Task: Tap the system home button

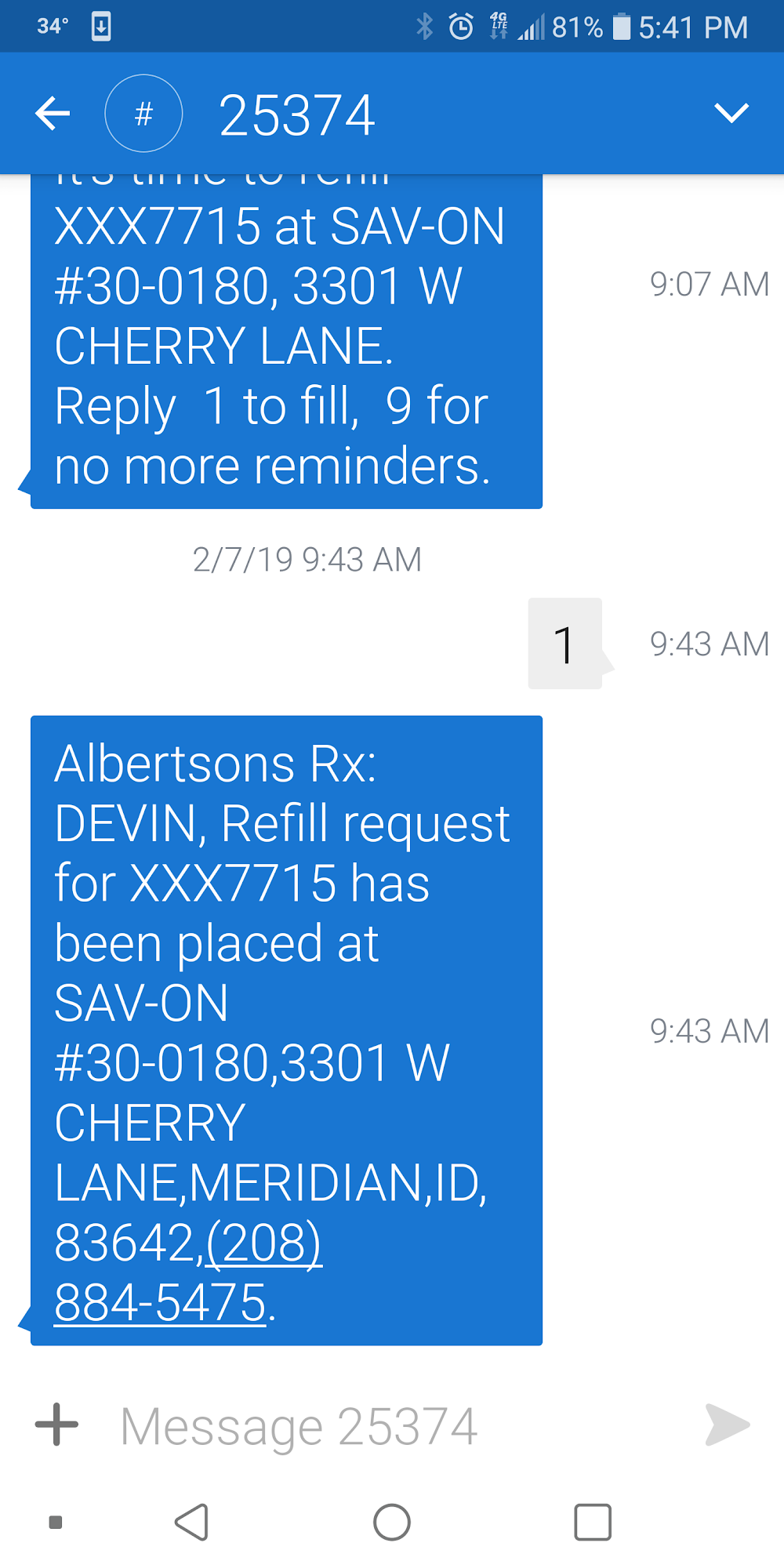Action: 392,1523
